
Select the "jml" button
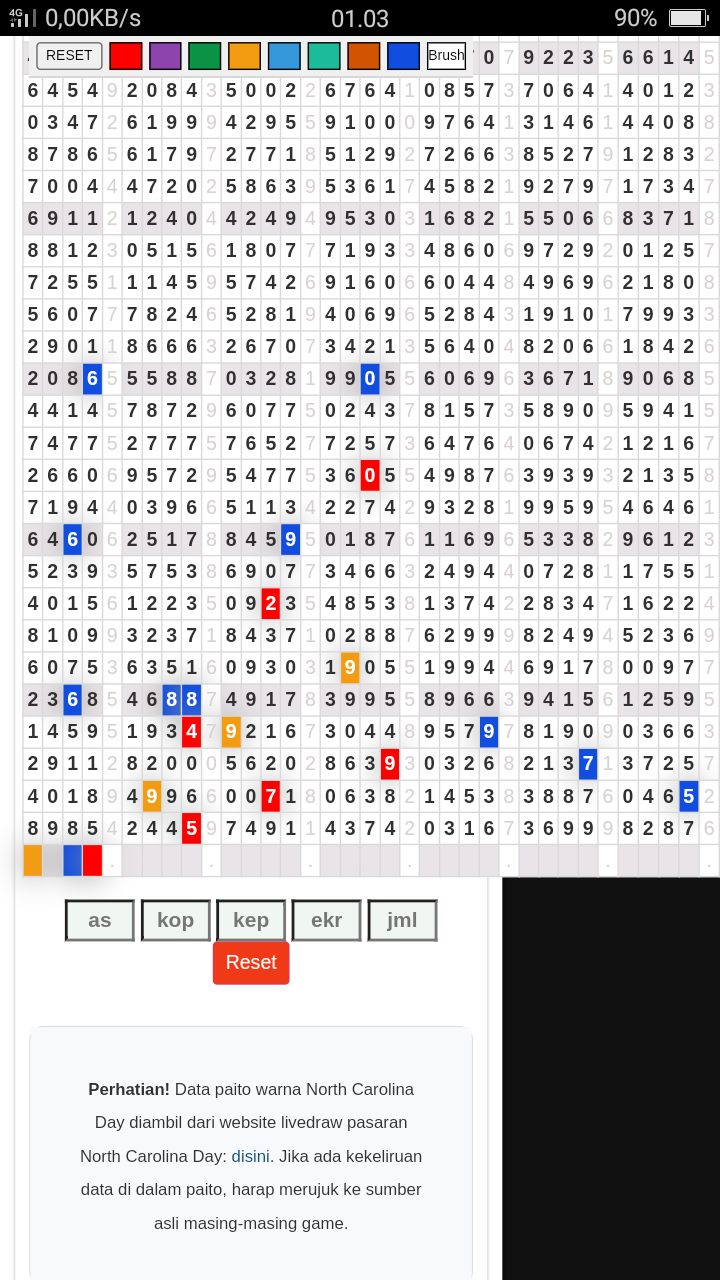402,920
